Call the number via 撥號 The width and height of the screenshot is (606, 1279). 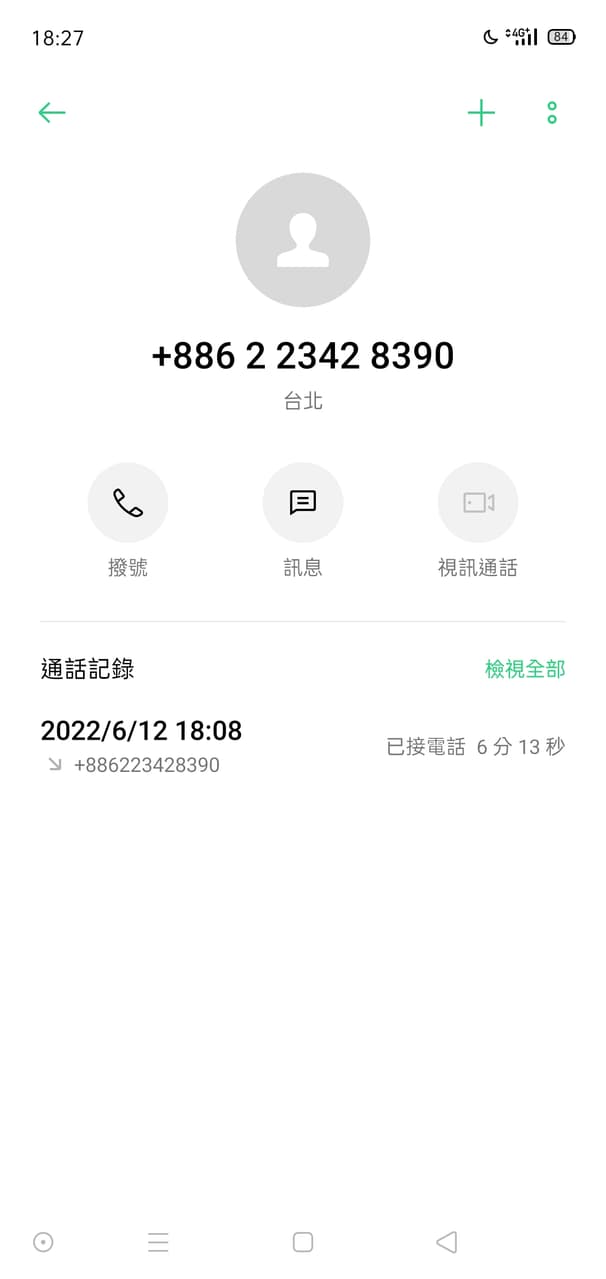[x=128, y=503]
